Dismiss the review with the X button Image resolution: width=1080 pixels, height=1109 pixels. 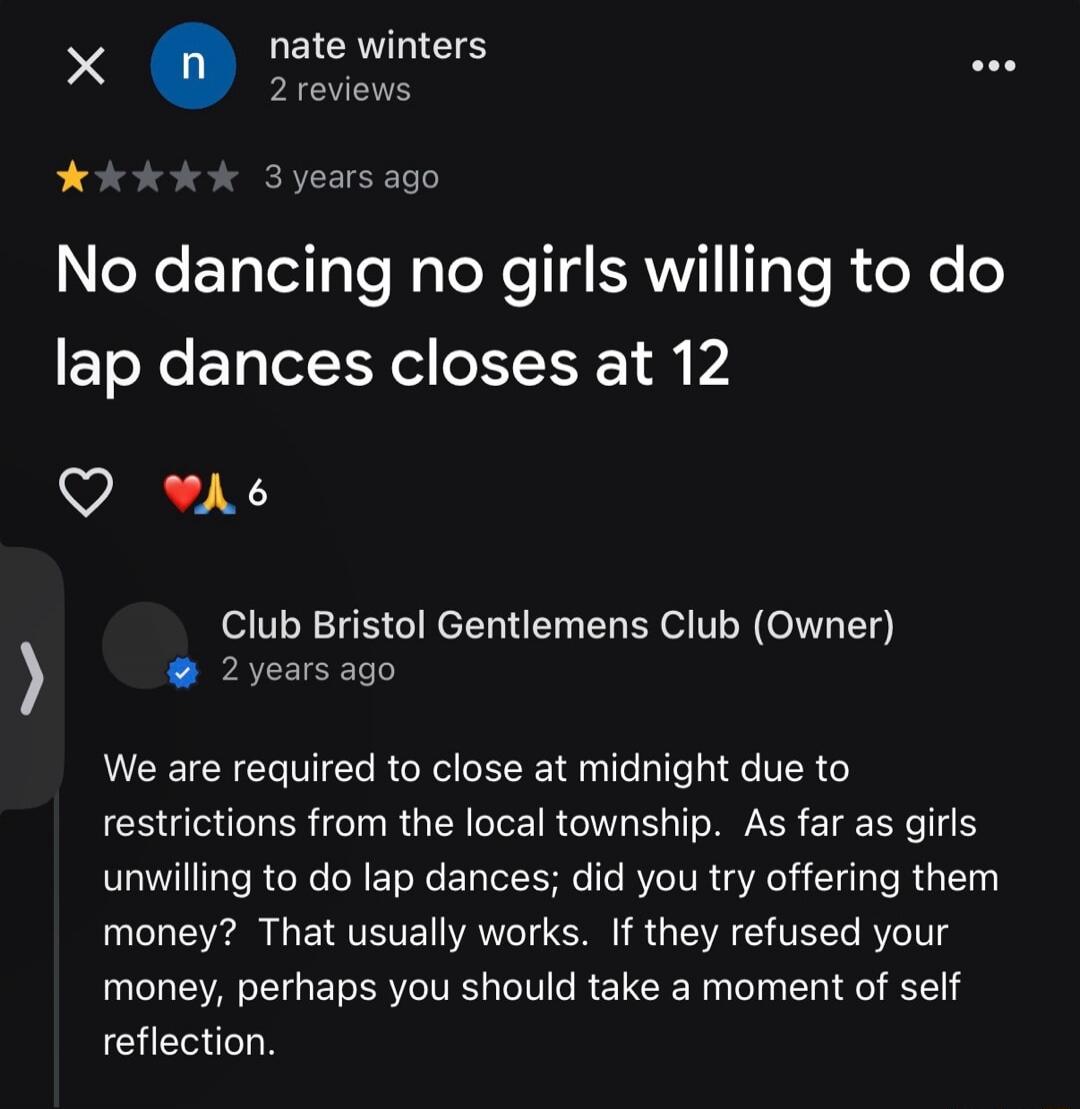(x=86, y=66)
